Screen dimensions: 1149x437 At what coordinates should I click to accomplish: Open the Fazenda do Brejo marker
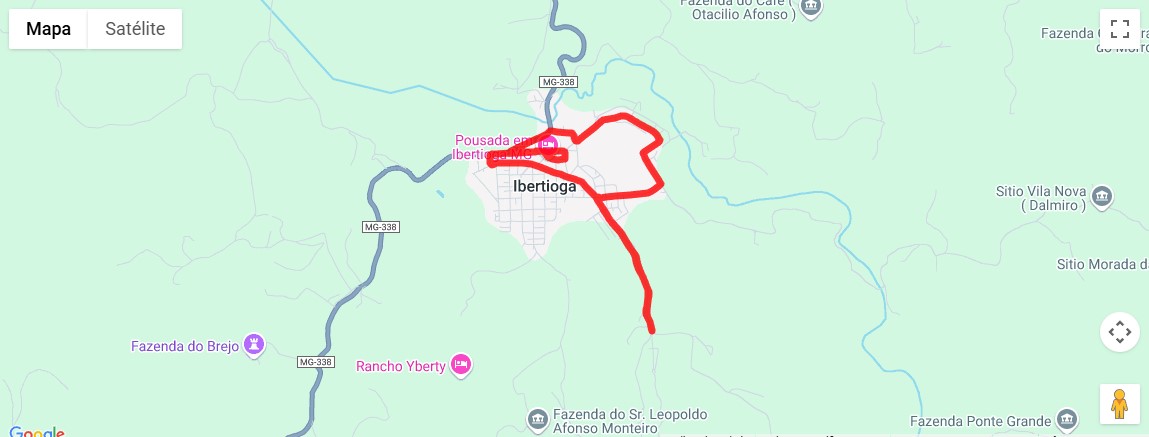(255, 346)
